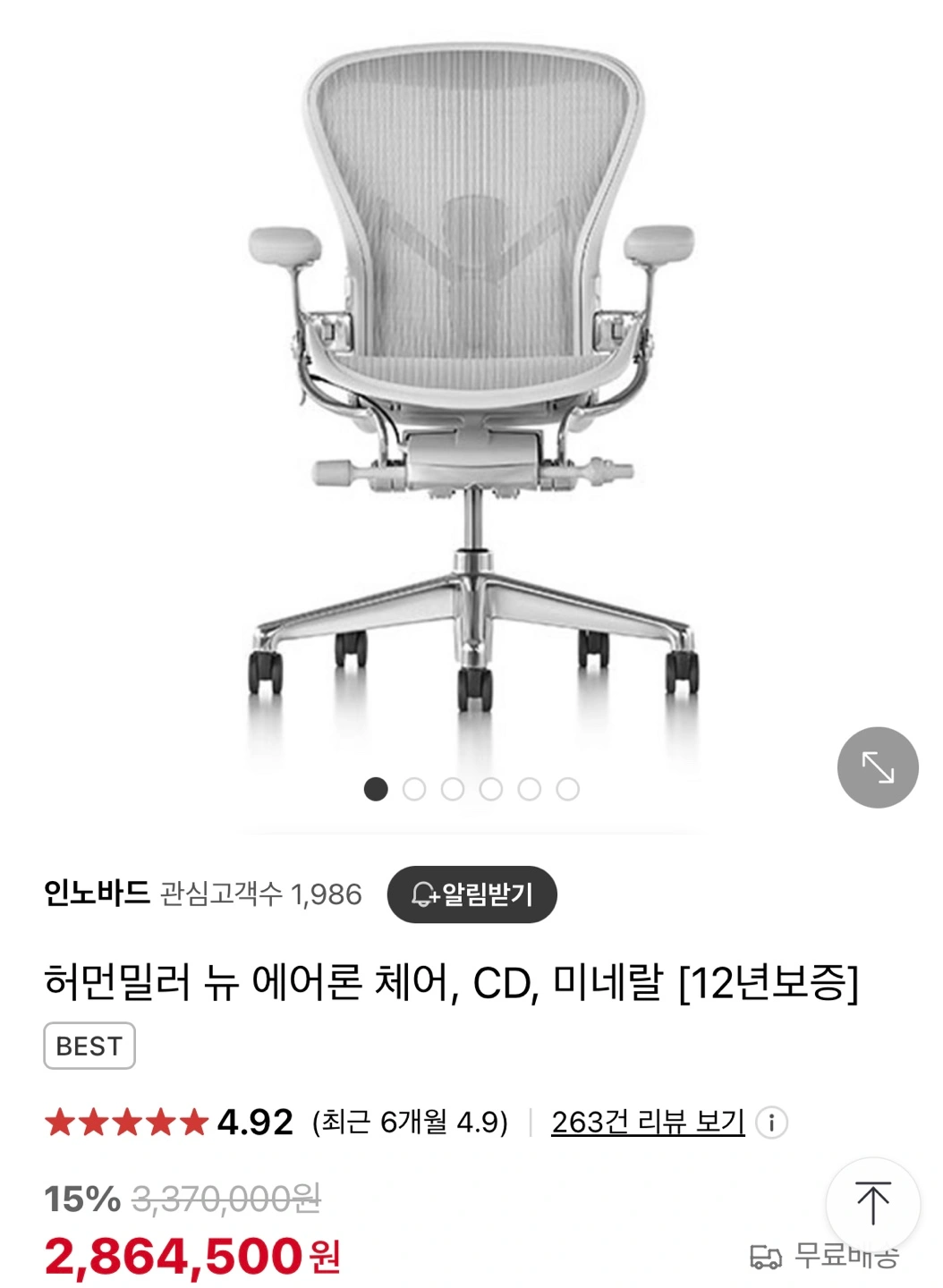Jump back to top with the arrow button
The height and width of the screenshot is (1288, 943).
pyautogui.click(x=872, y=1203)
